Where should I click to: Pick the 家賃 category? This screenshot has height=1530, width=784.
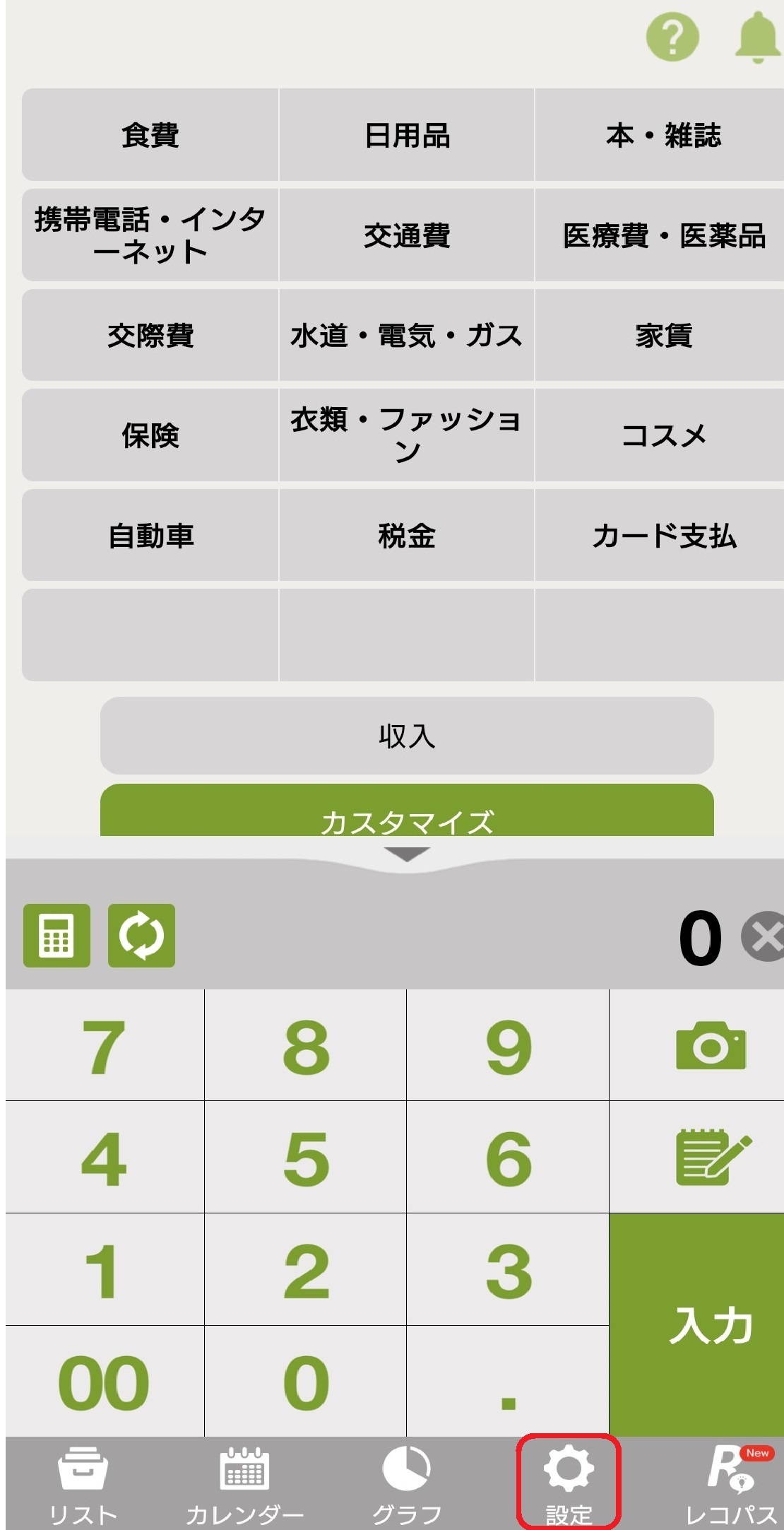(663, 335)
